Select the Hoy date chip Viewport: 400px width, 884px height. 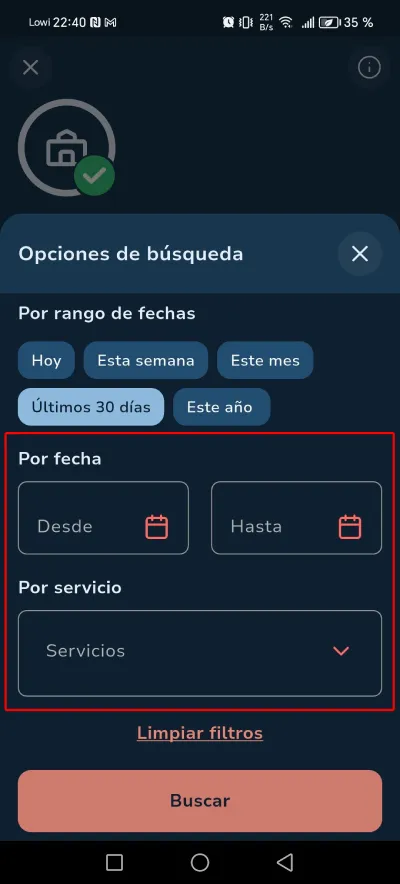click(46, 360)
